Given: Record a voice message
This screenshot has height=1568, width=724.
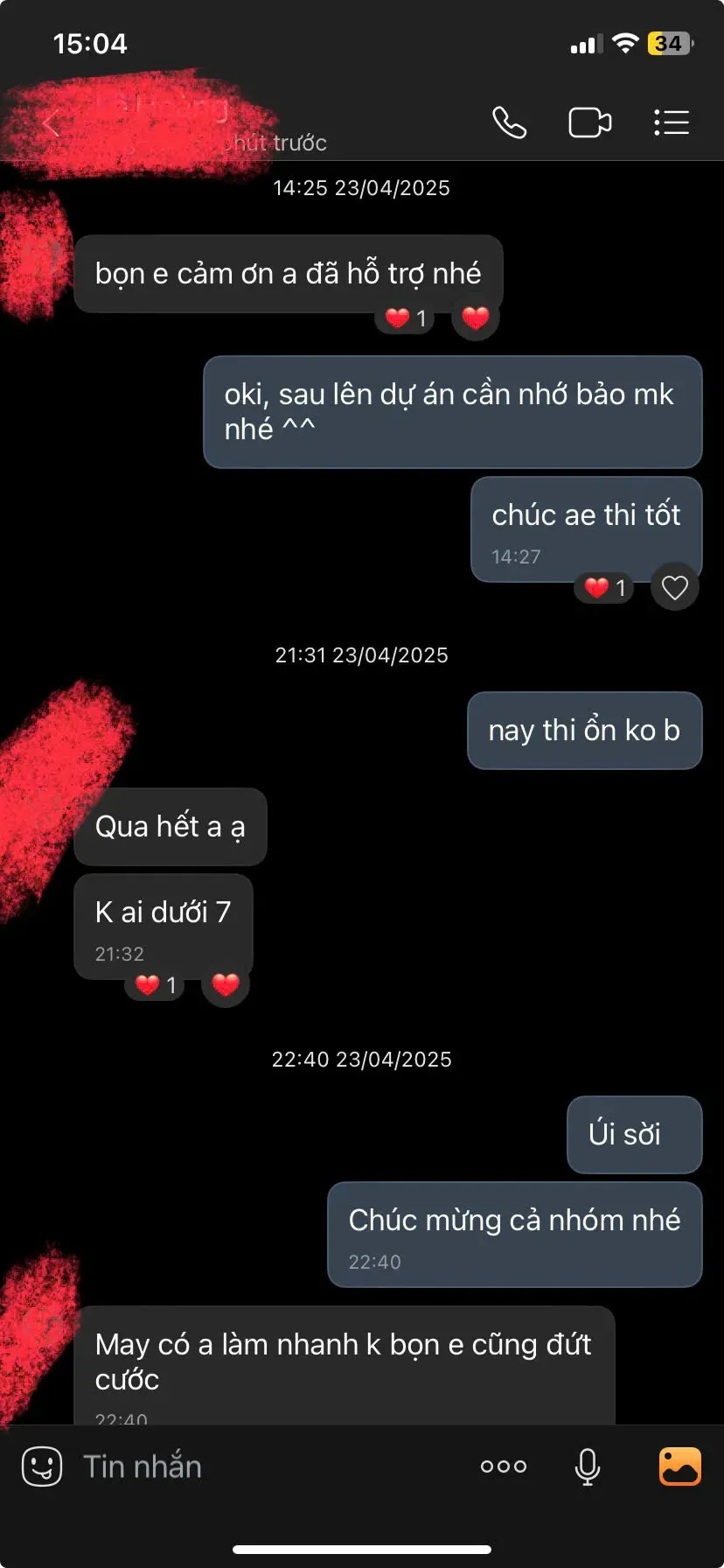Looking at the screenshot, I should (x=588, y=1466).
